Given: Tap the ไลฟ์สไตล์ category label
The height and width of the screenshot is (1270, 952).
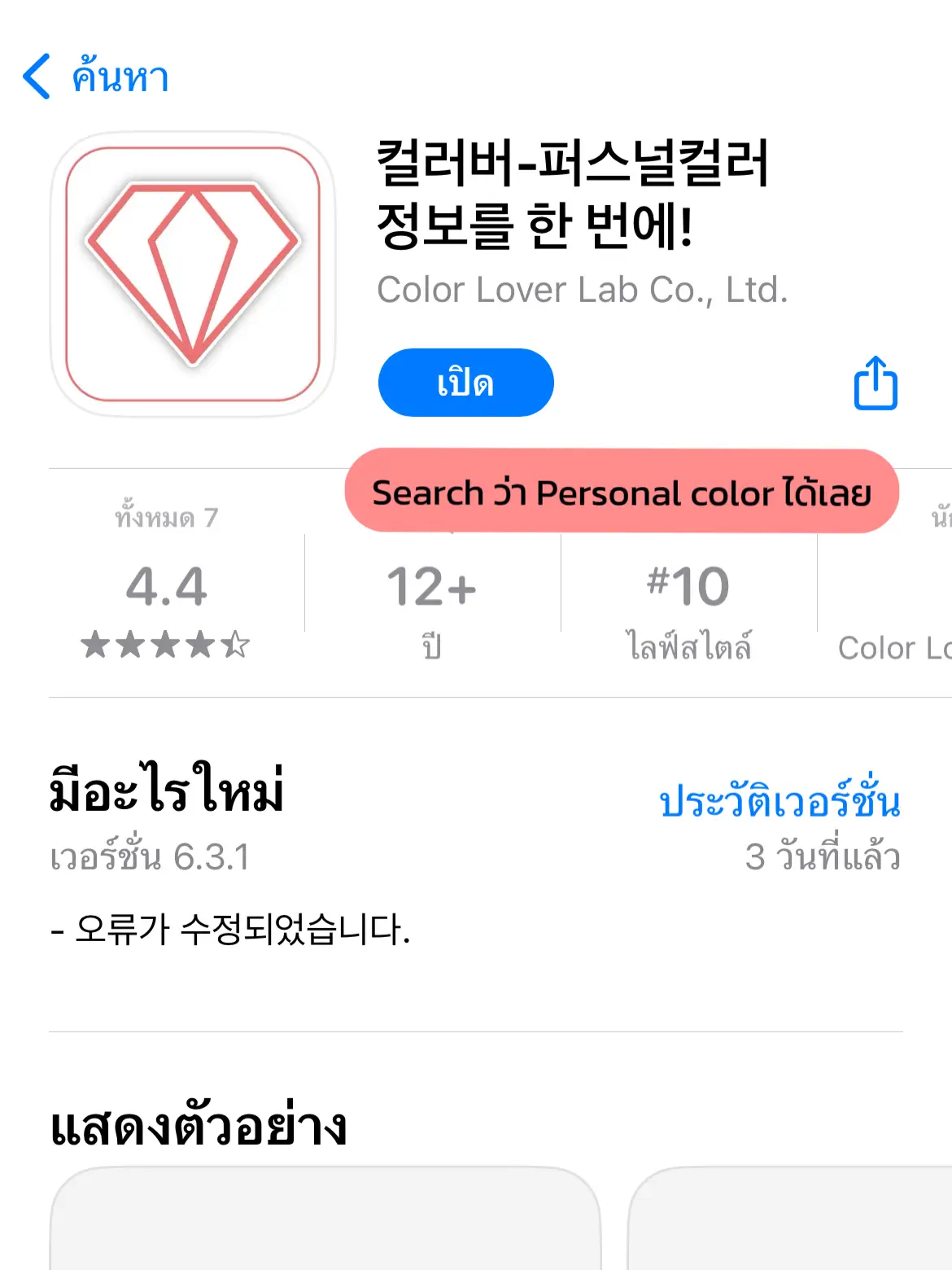Looking at the screenshot, I should coord(688,647).
